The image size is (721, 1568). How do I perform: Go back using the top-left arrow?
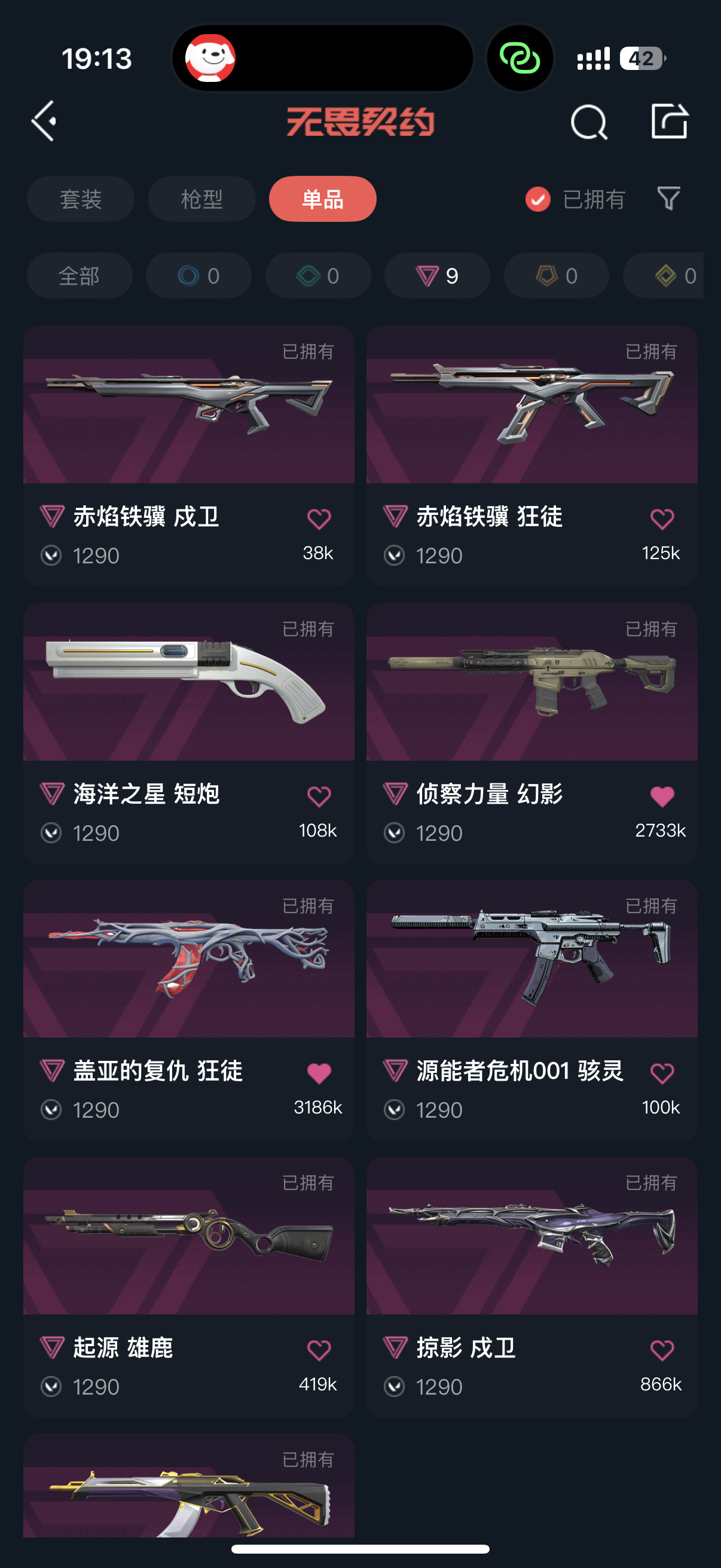click(44, 121)
